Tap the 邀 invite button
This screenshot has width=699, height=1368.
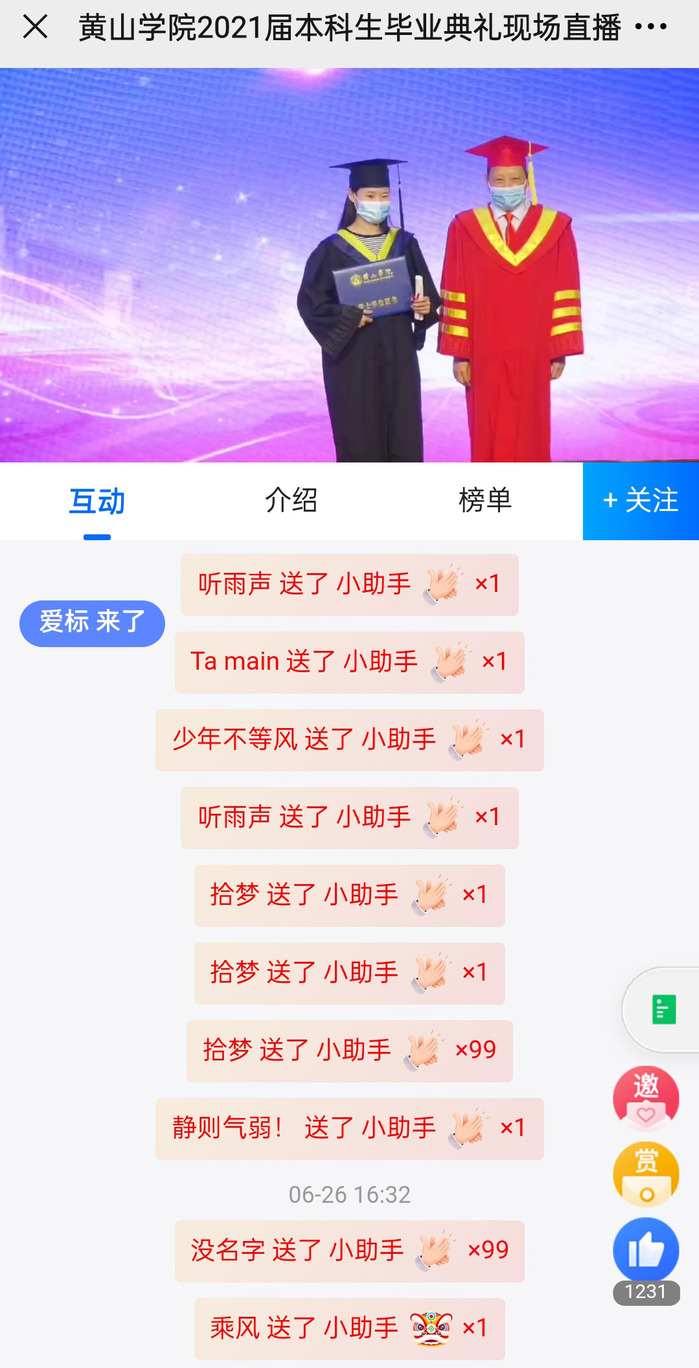646,1099
